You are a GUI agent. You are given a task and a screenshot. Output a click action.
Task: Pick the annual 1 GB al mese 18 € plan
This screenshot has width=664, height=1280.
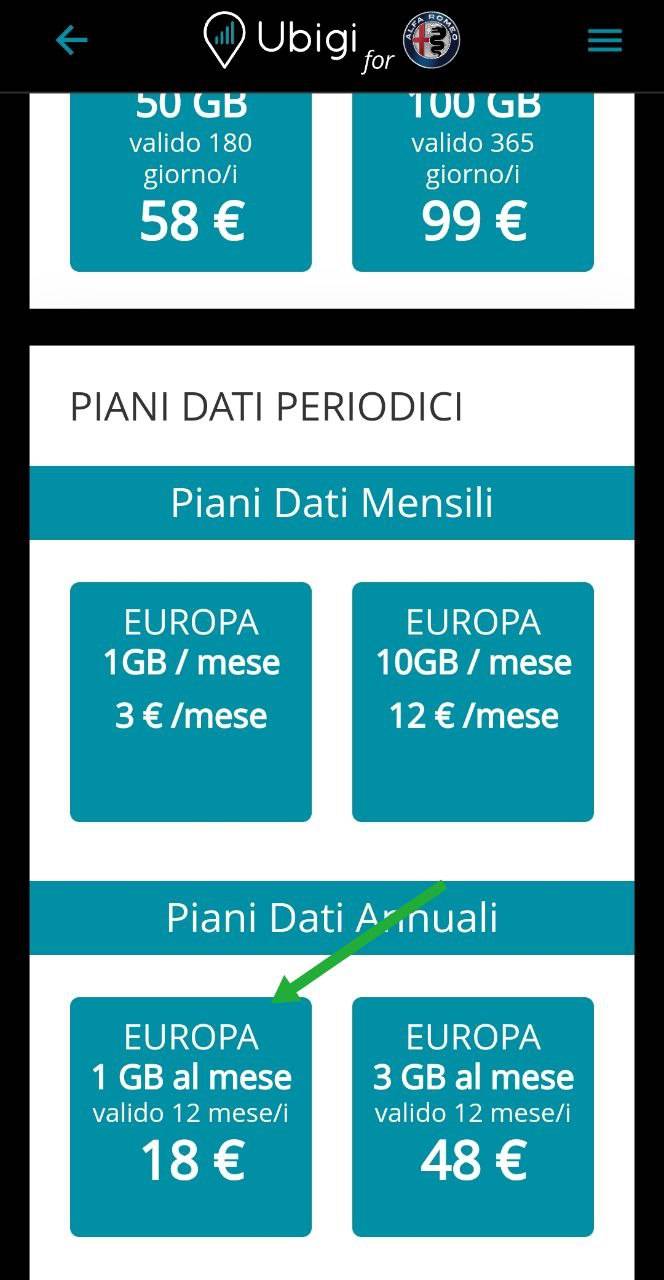pyautogui.click(x=191, y=1117)
